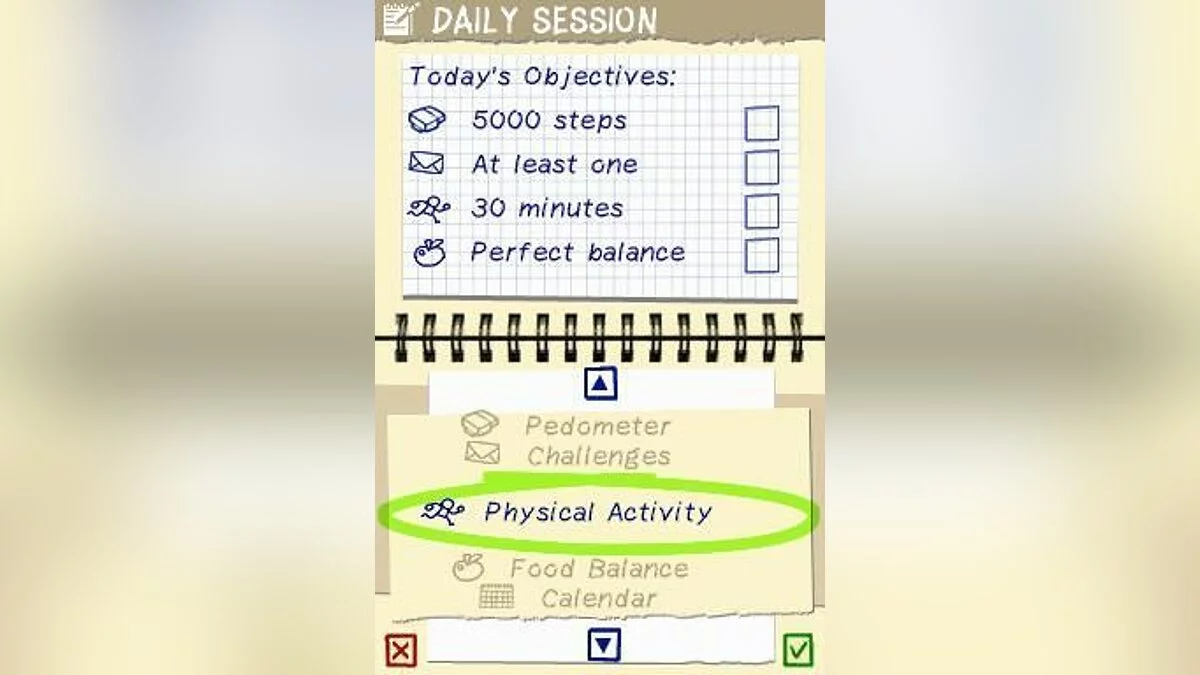The image size is (1200, 675).
Task: Tap the down arrow button
Action: [x=603, y=645]
